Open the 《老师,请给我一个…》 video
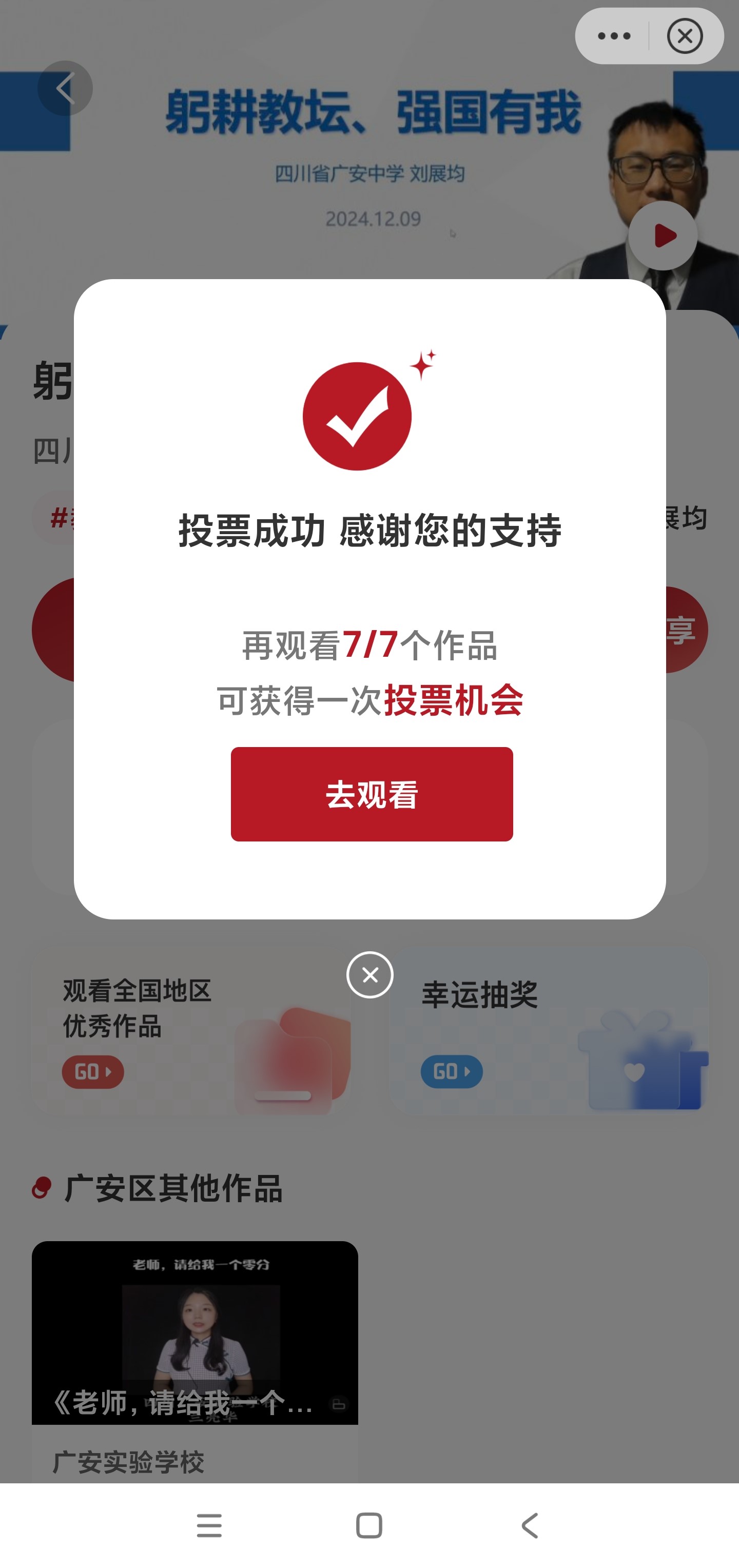This screenshot has width=739, height=1568. pos(195,1332)
